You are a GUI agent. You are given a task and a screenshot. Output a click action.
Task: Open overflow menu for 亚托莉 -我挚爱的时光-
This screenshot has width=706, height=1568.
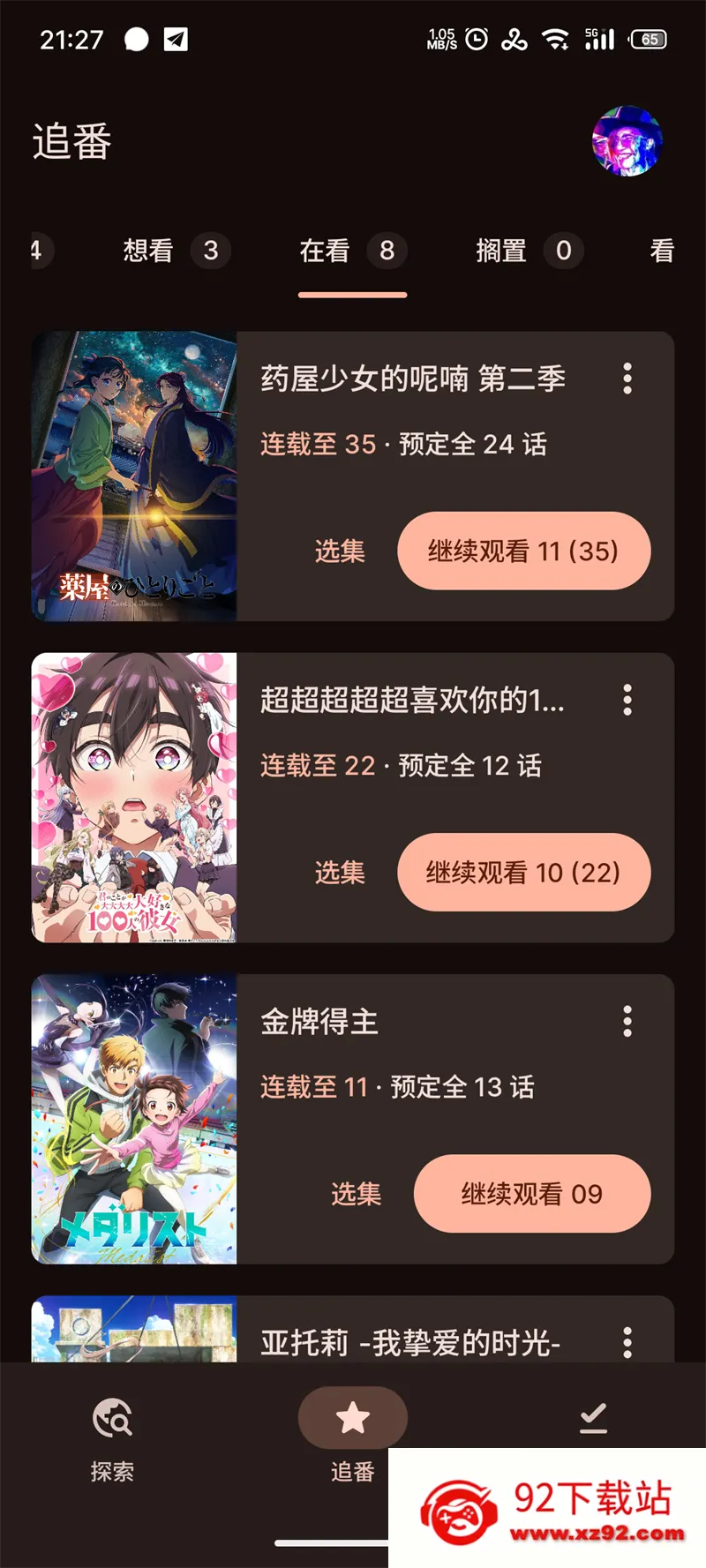627,1343
